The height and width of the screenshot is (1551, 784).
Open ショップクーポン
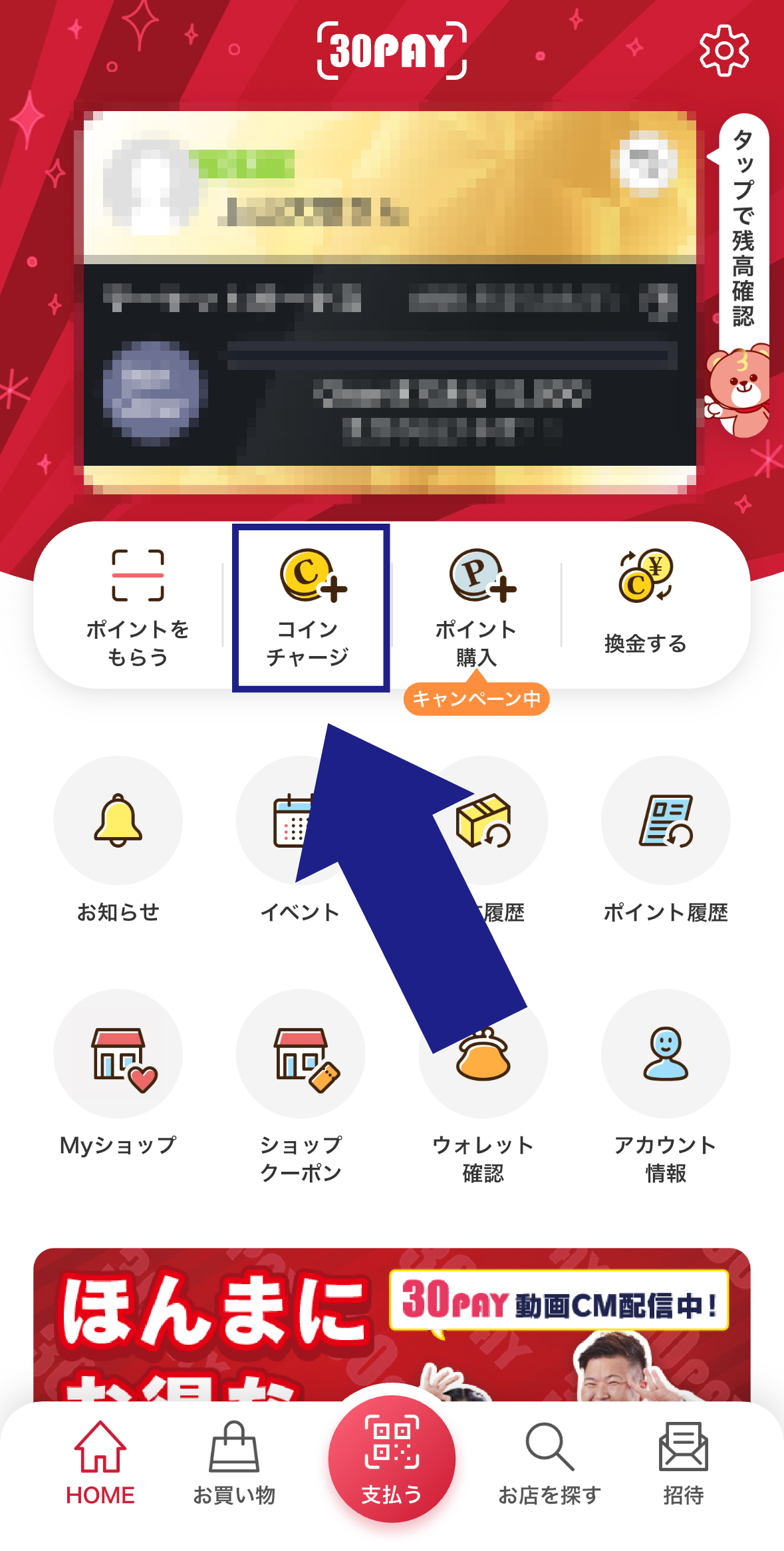(x=301, y=1085)
